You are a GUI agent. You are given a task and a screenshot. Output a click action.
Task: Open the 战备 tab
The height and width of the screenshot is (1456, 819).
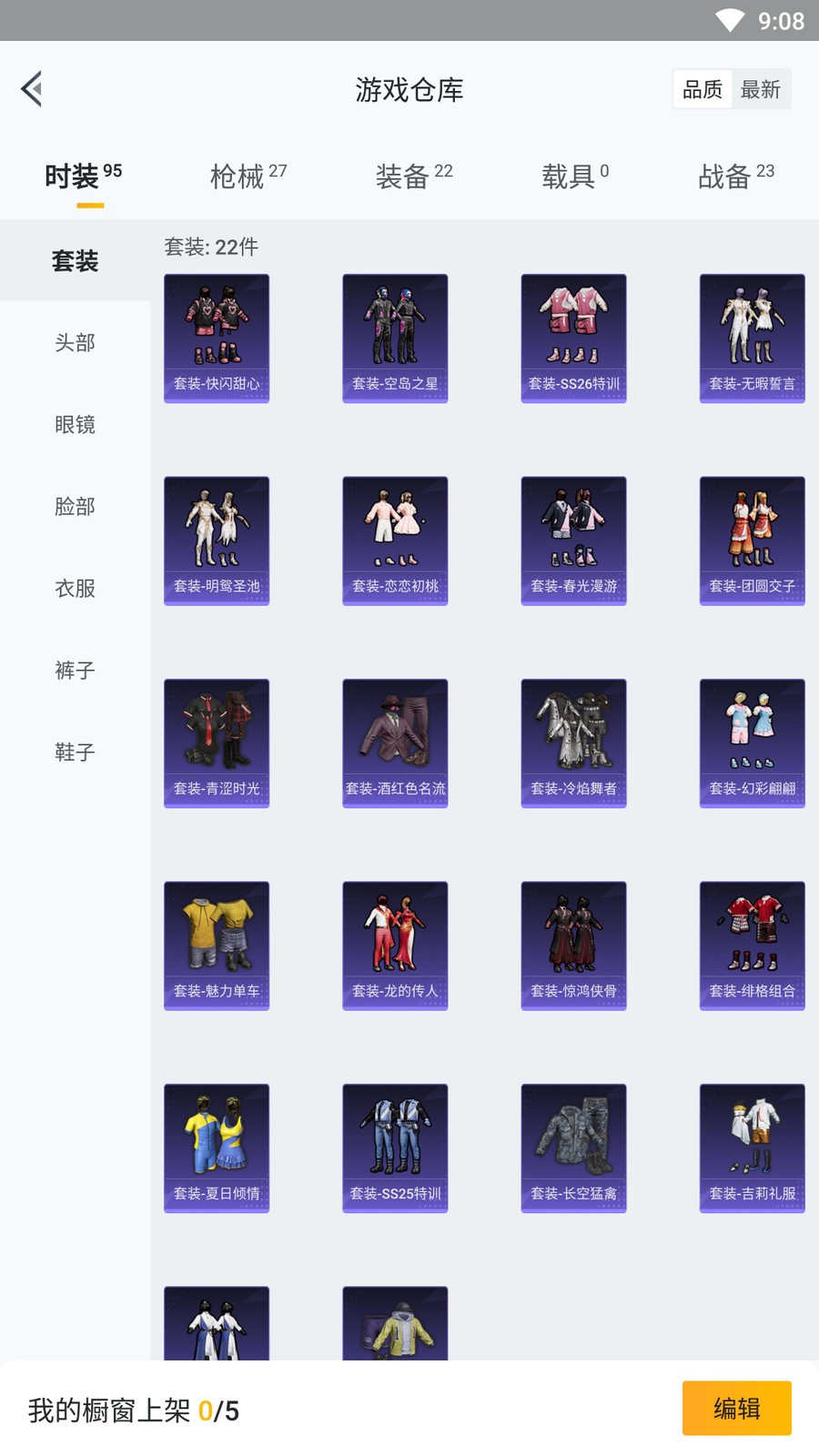735,176
